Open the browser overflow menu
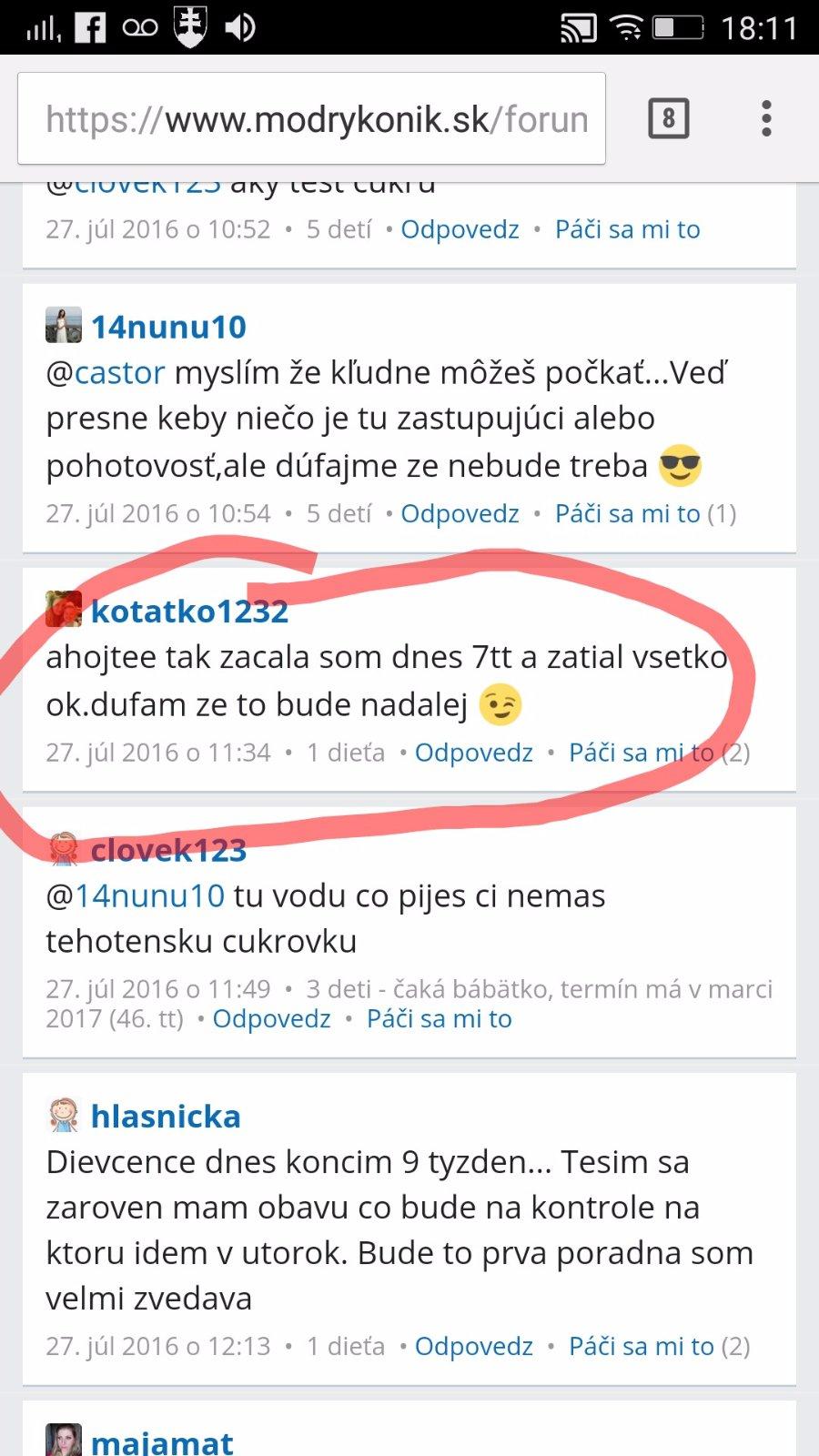The width and height of the screenshot is (819, 1456). tap(766, 119)
